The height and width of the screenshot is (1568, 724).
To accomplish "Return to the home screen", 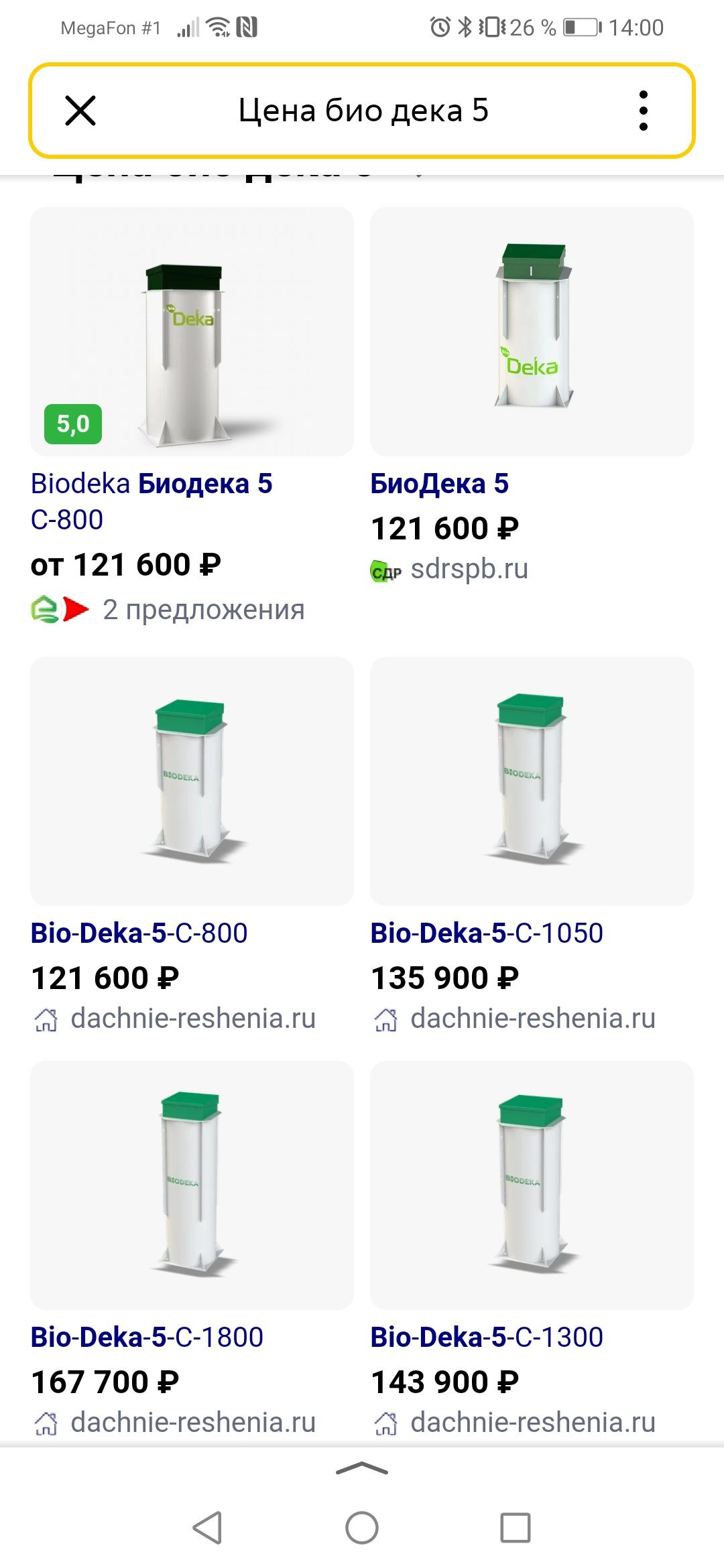I will (362, 1528).
